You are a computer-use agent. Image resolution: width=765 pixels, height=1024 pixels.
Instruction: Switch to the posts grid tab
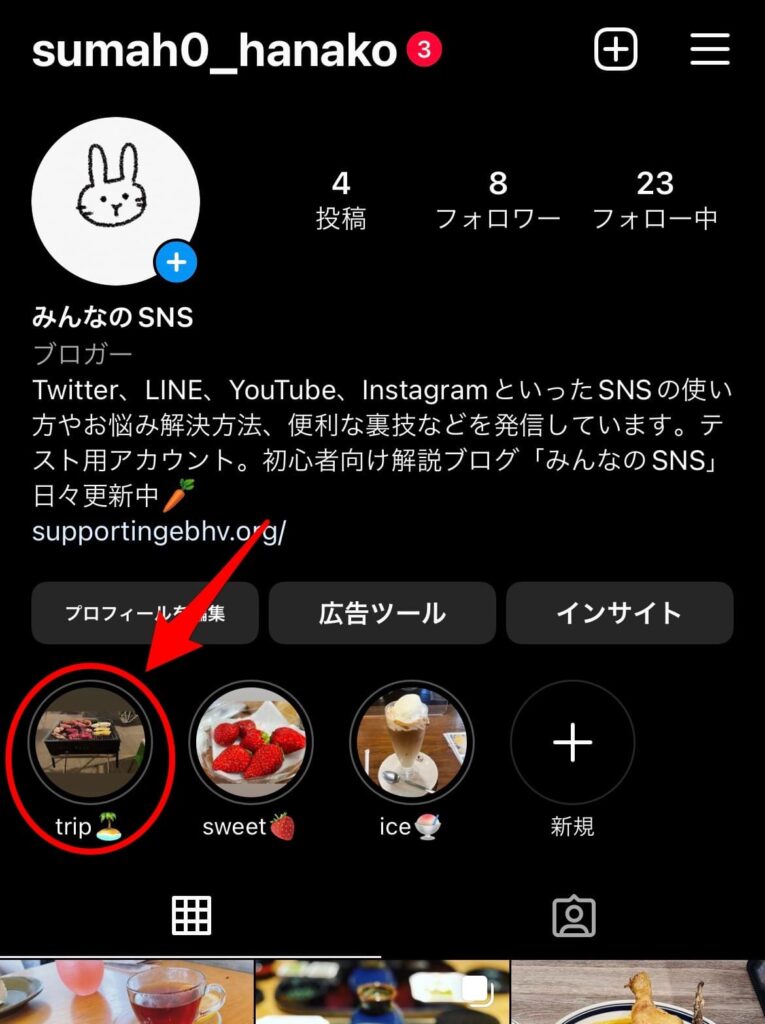(191, 915)
